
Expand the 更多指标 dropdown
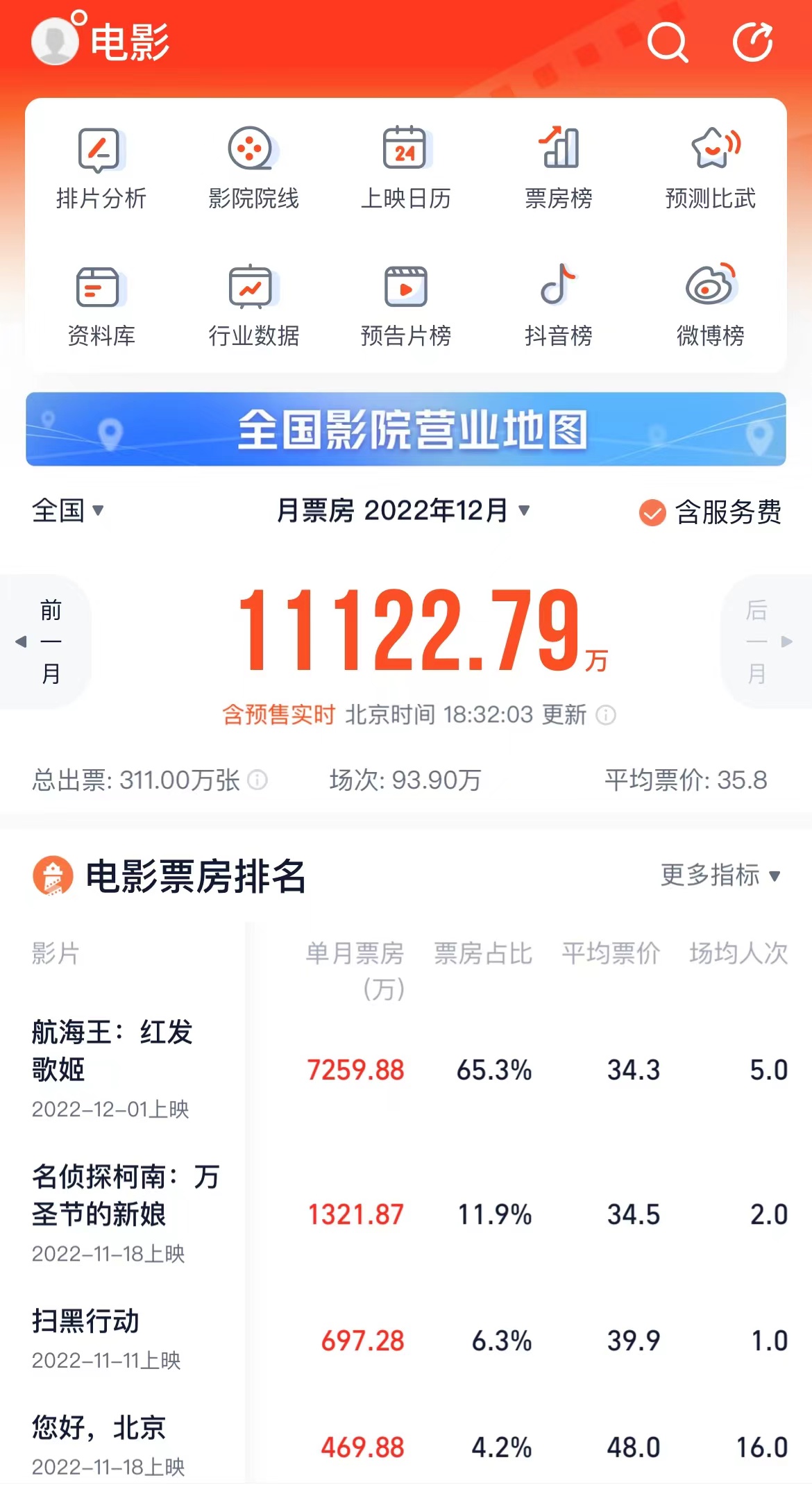[720, 875]
